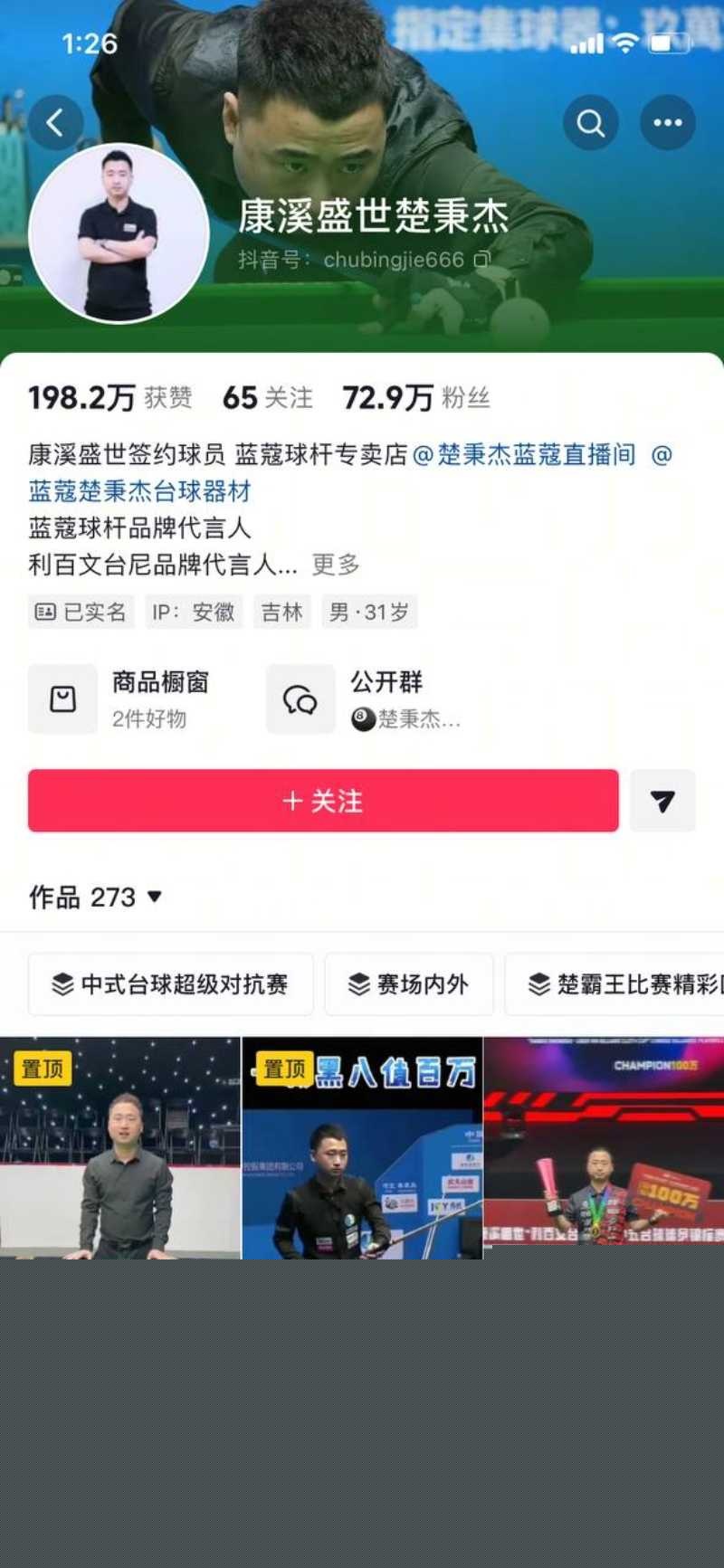Open the 公开群 public group chat icon
Viewport: 724px width, 1568px height.
300,698
